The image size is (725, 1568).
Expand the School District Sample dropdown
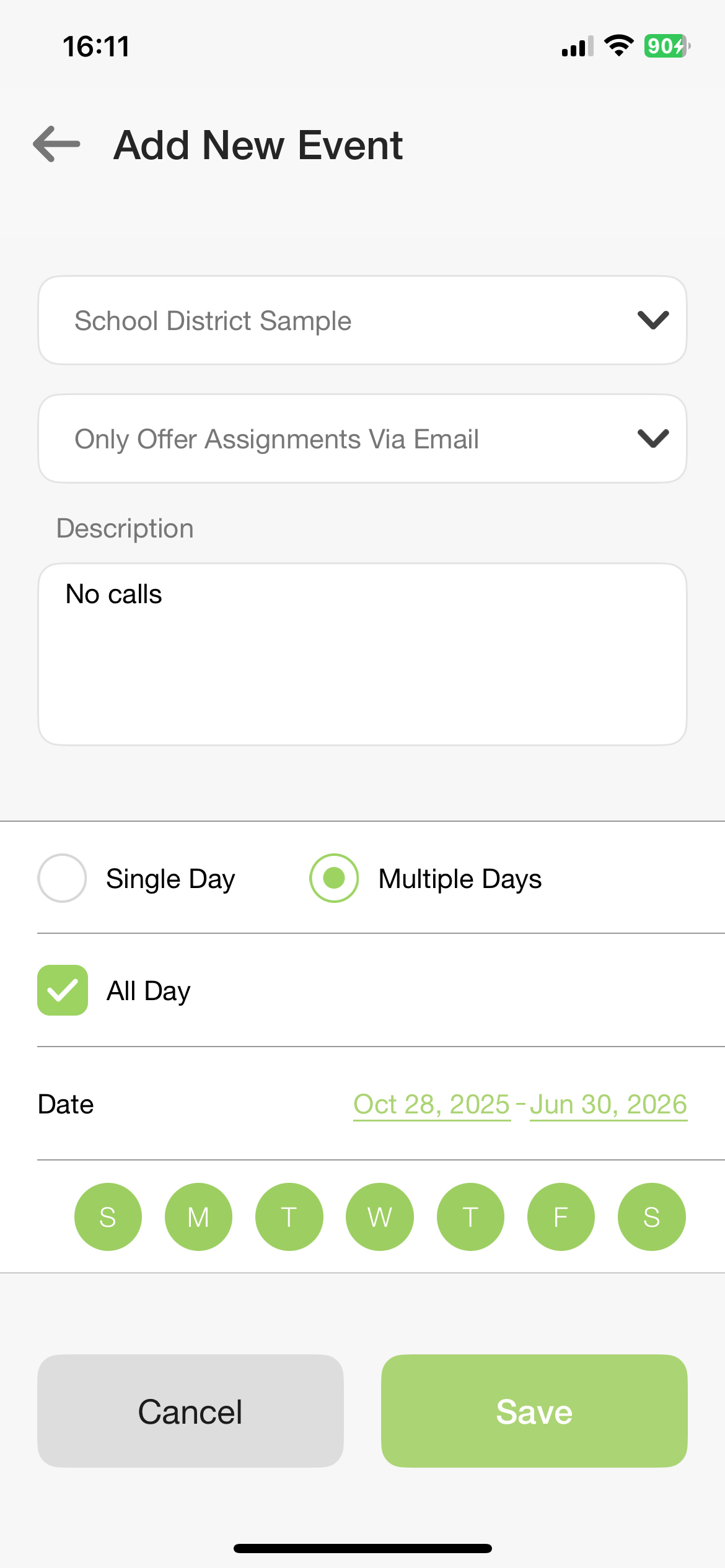[x=362, y=320]
